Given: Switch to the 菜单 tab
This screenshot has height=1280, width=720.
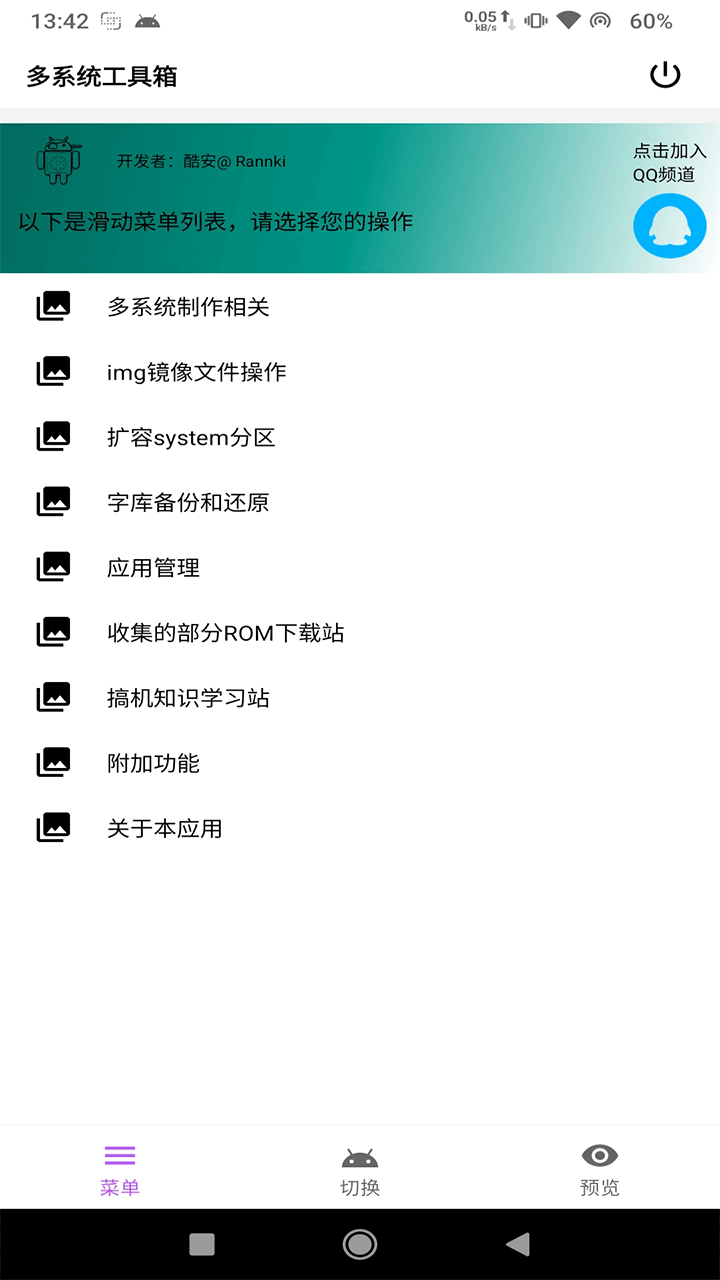Looking at the screenshot, I should click(x=120, y=1170).
